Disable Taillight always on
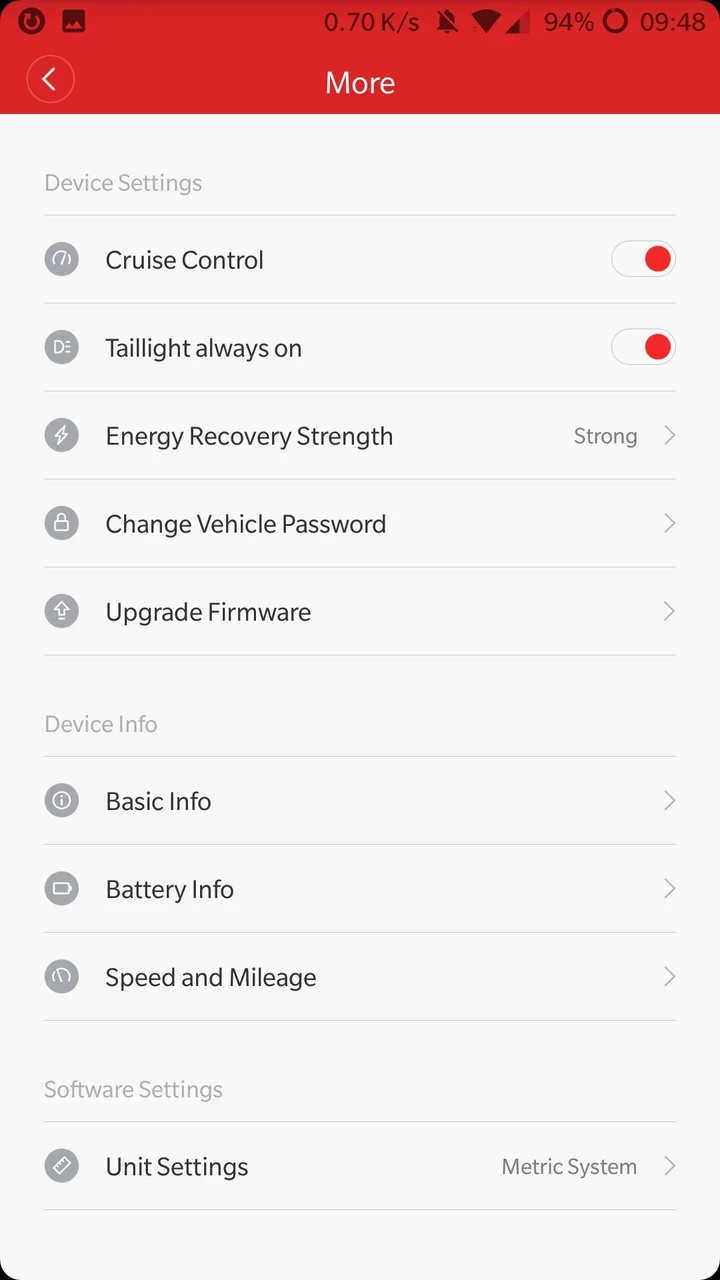Viewport: 720px width, 1280px height. (643, 347)
